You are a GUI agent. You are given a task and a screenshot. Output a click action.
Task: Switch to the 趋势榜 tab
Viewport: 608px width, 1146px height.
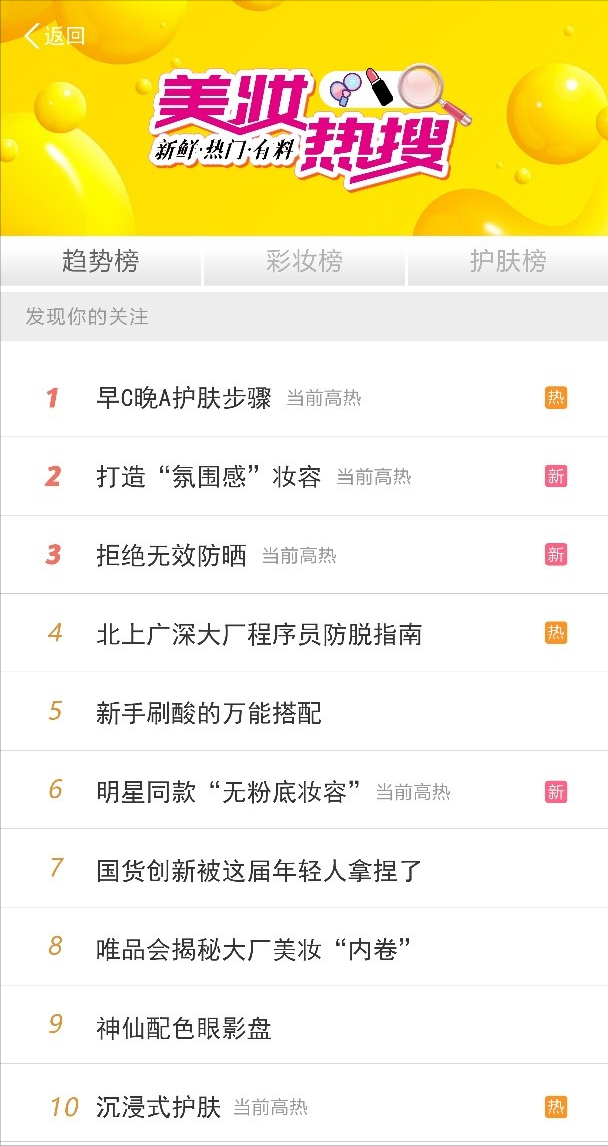[x=101, y=262]
